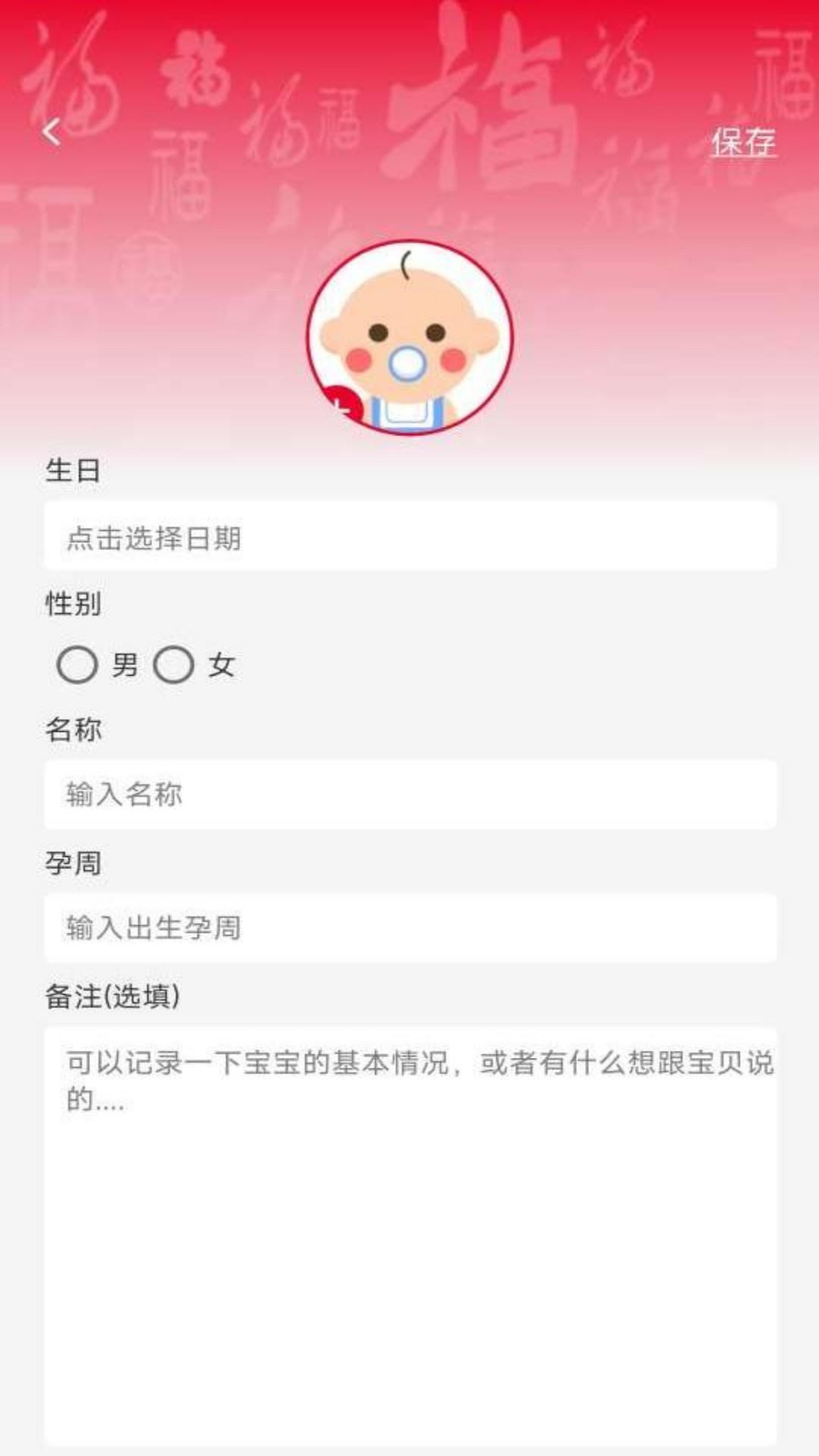Click the birthday input box below 生日
This screenshot has width=819, height=1456.
click(409, 538)
